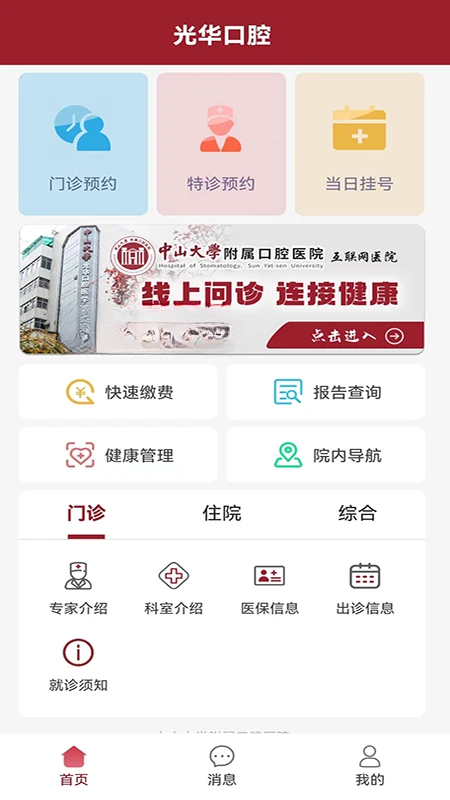Open 快速缴费 quick payment

(118, 392)
